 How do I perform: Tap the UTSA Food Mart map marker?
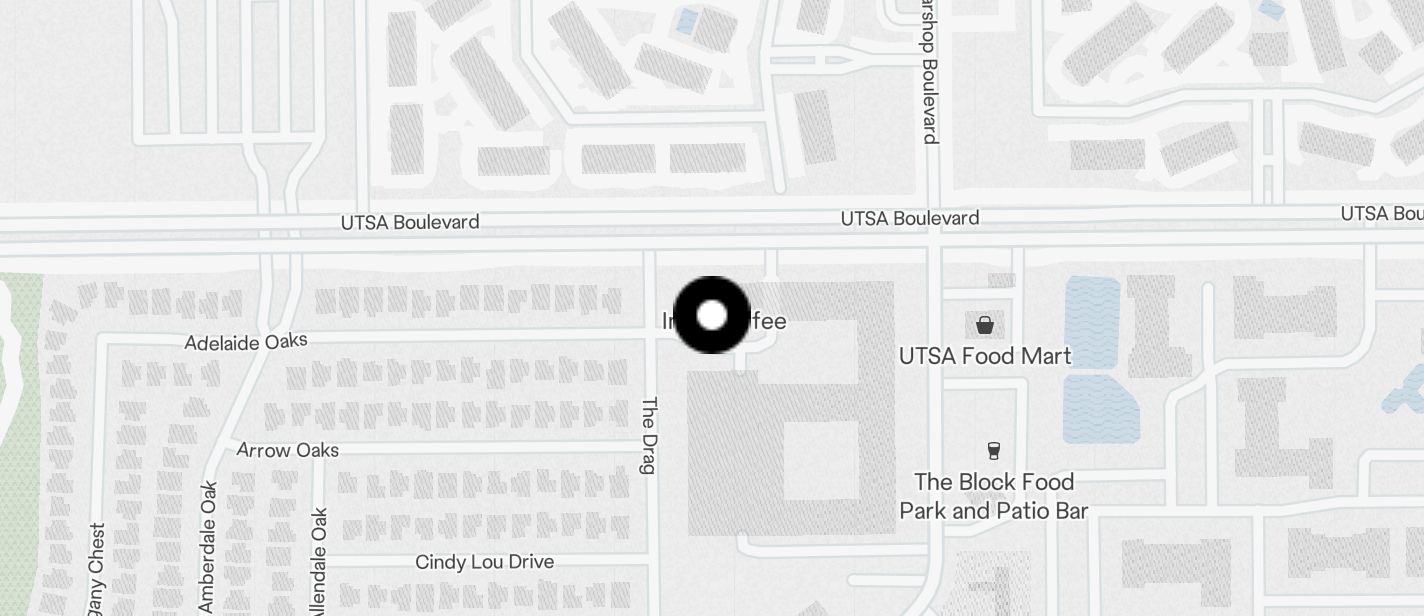point(984,325)
